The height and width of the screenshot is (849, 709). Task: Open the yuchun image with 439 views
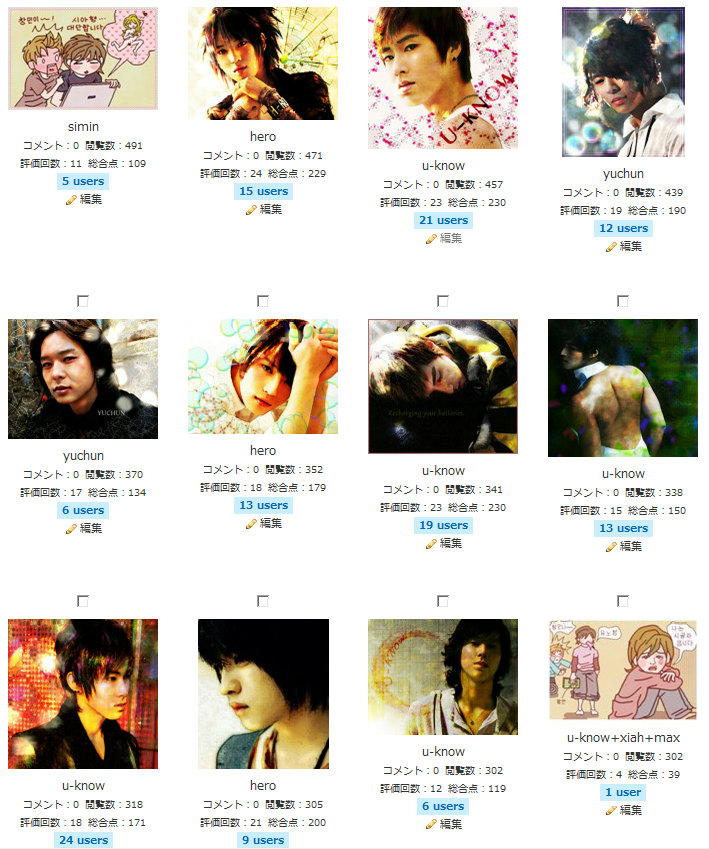(x=623, y=82)
